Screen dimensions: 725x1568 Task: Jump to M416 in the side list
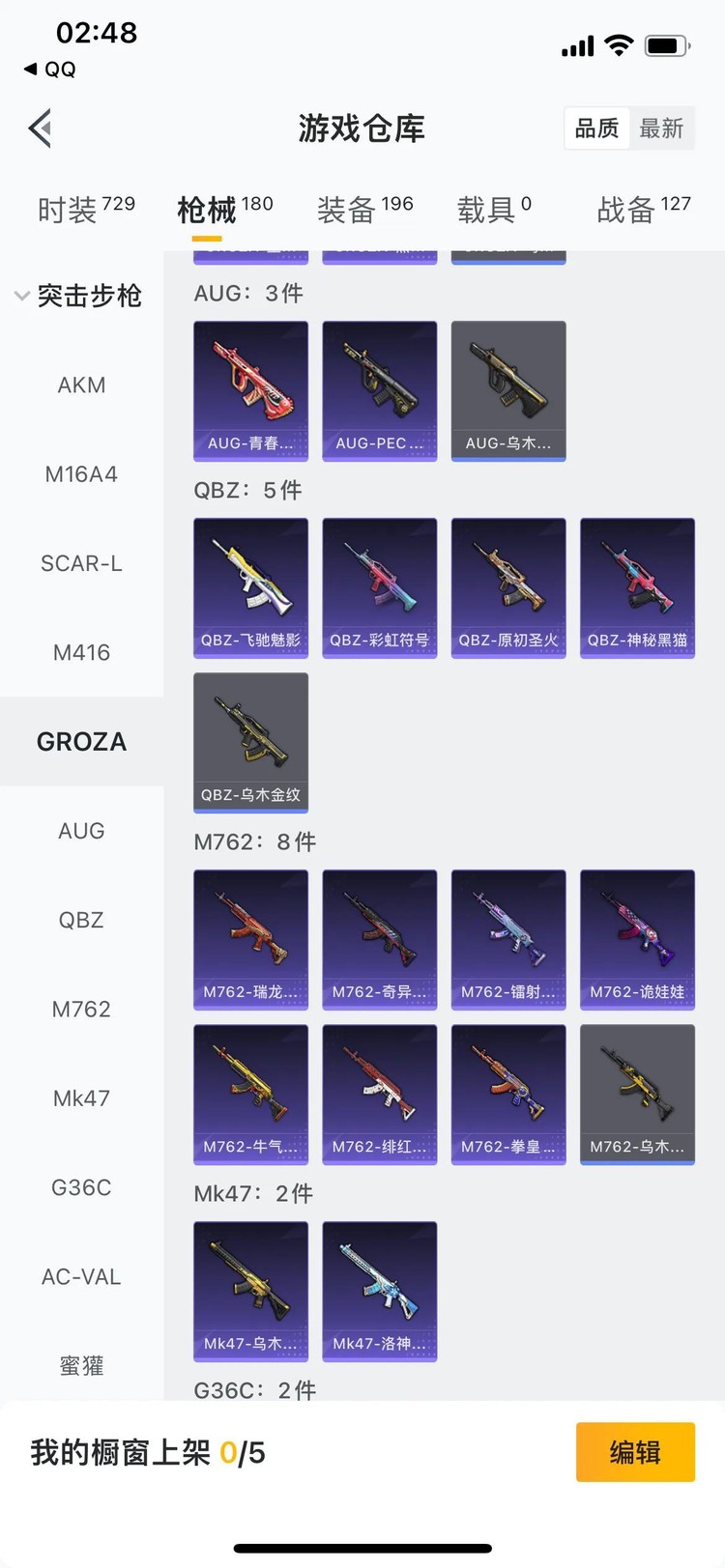pyautogui.click(x=81, y=653)
